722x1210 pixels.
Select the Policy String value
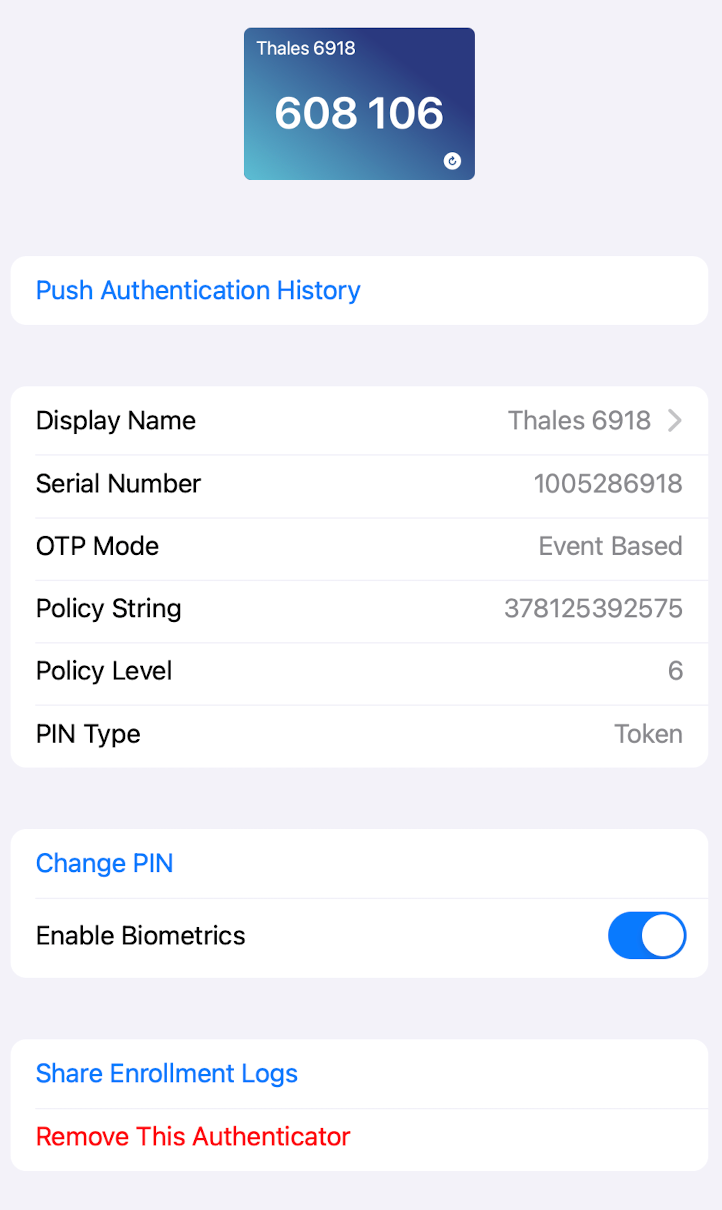coord(593,608)
